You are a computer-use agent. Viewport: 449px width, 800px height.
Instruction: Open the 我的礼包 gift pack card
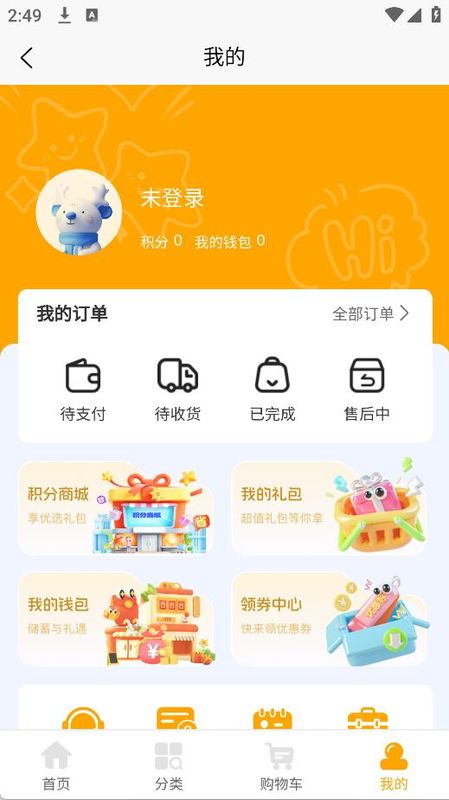(330, 508)
